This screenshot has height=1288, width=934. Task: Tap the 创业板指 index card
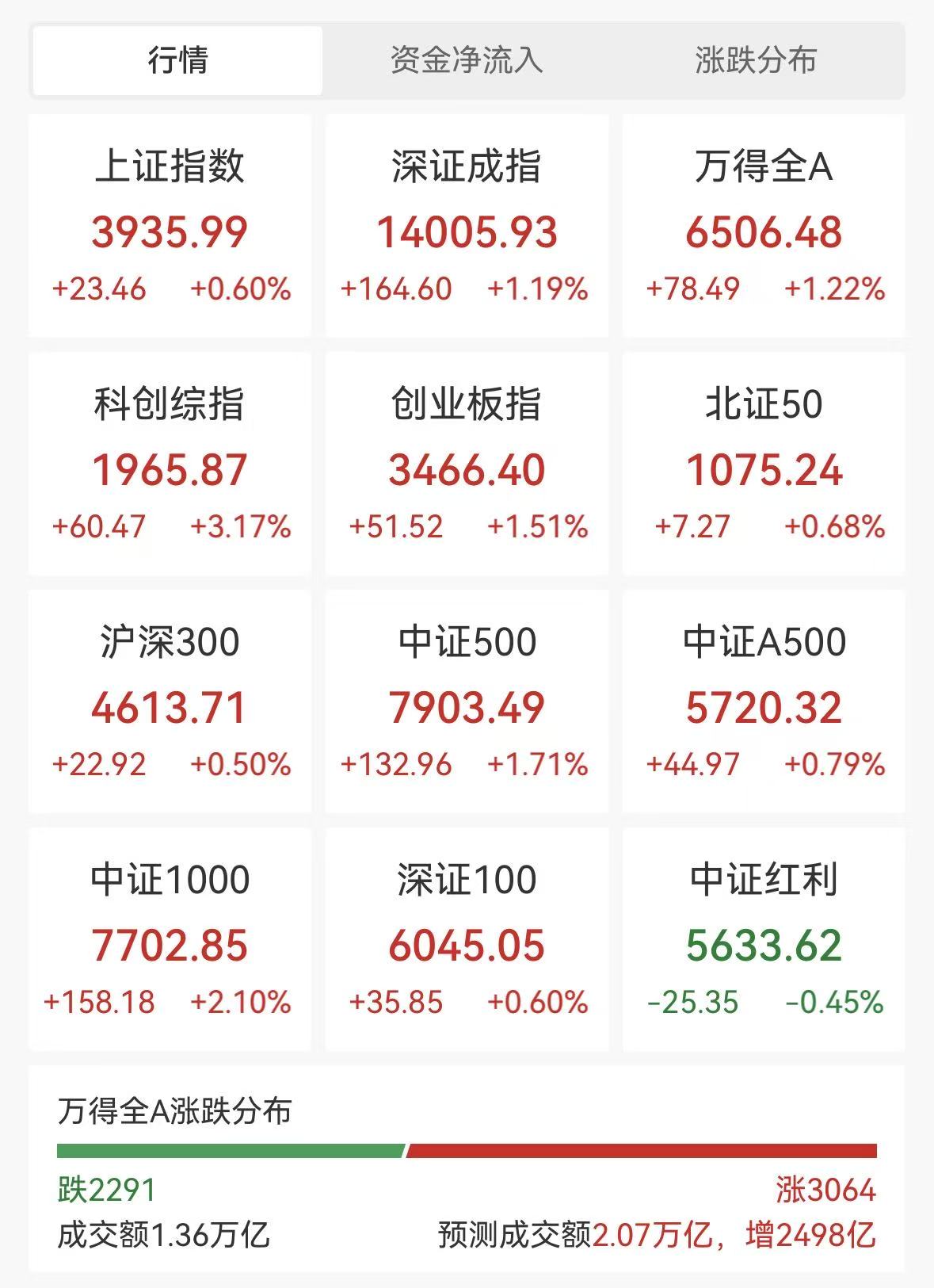pyautogui.click(x=467, y=464)
